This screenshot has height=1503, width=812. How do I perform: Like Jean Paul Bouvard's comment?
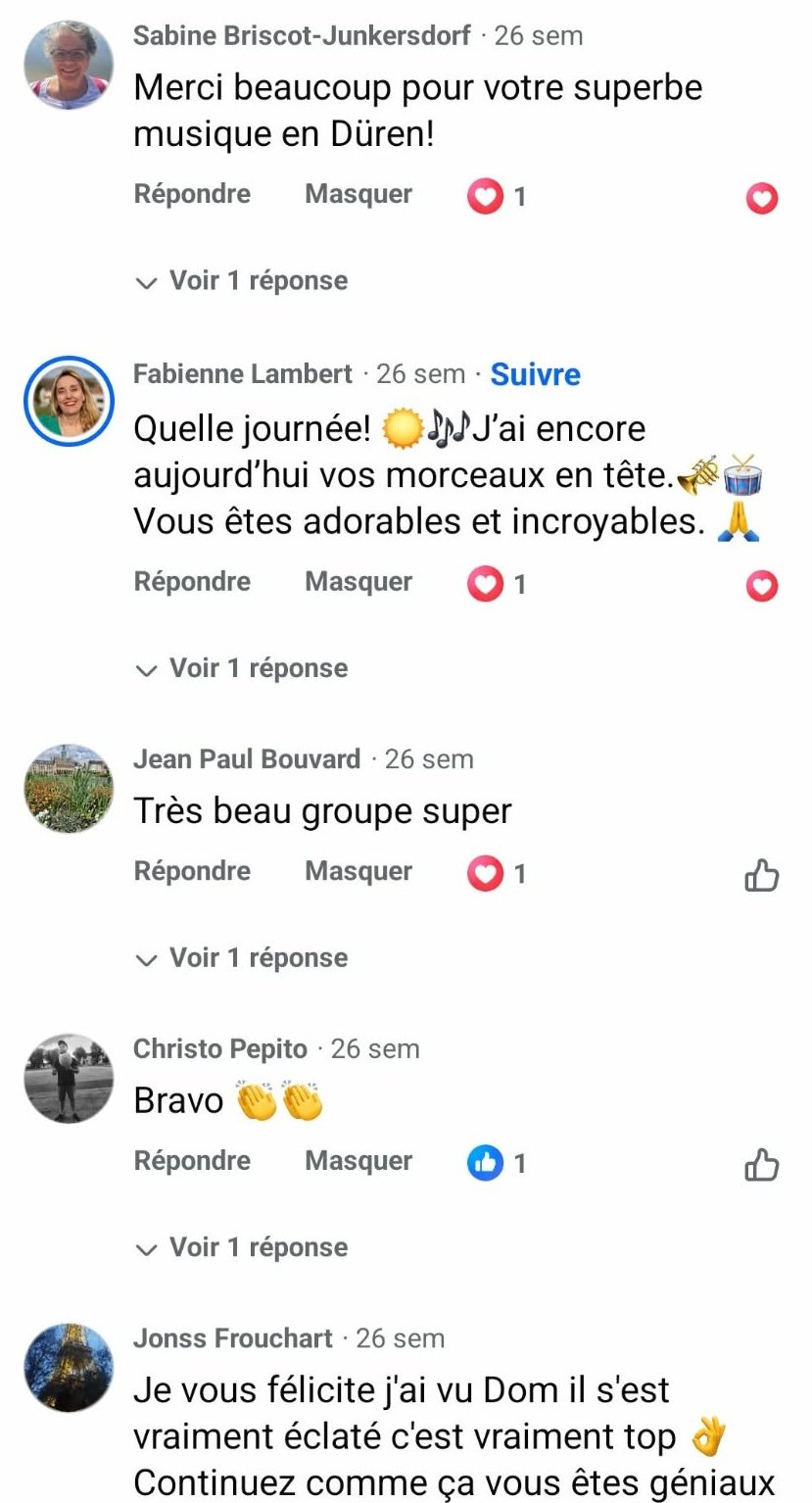pyautogui.click(x=761, y=875)
